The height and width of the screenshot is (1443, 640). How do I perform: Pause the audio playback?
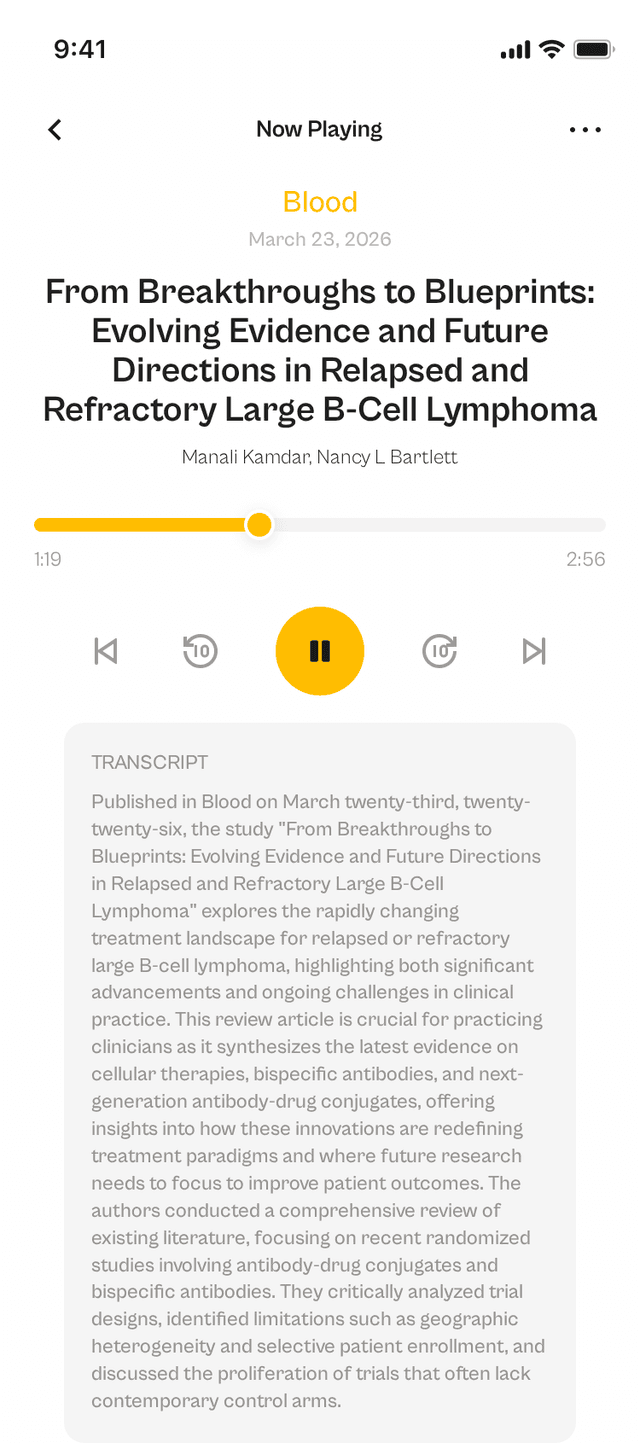point(320,651)
